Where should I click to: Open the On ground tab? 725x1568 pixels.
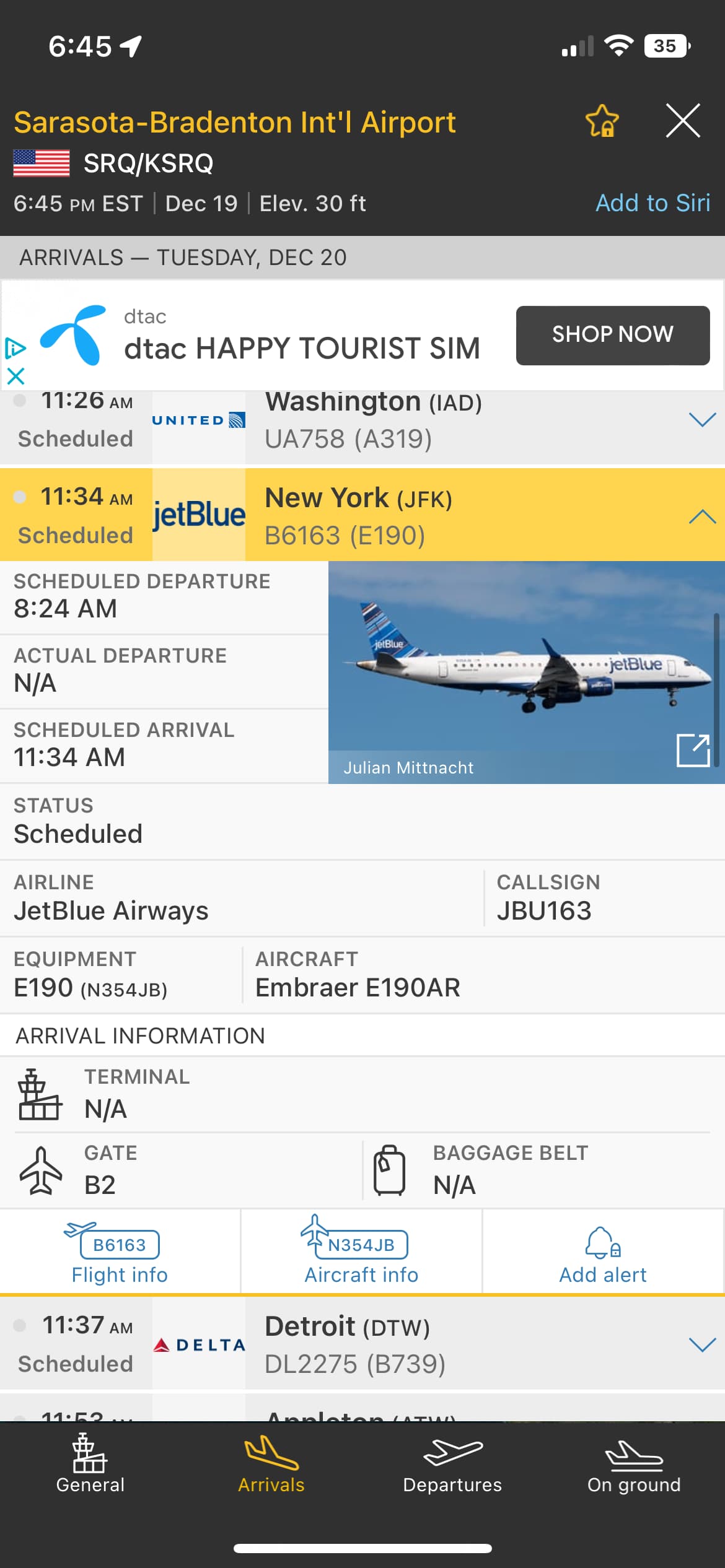click(634, 1465)
